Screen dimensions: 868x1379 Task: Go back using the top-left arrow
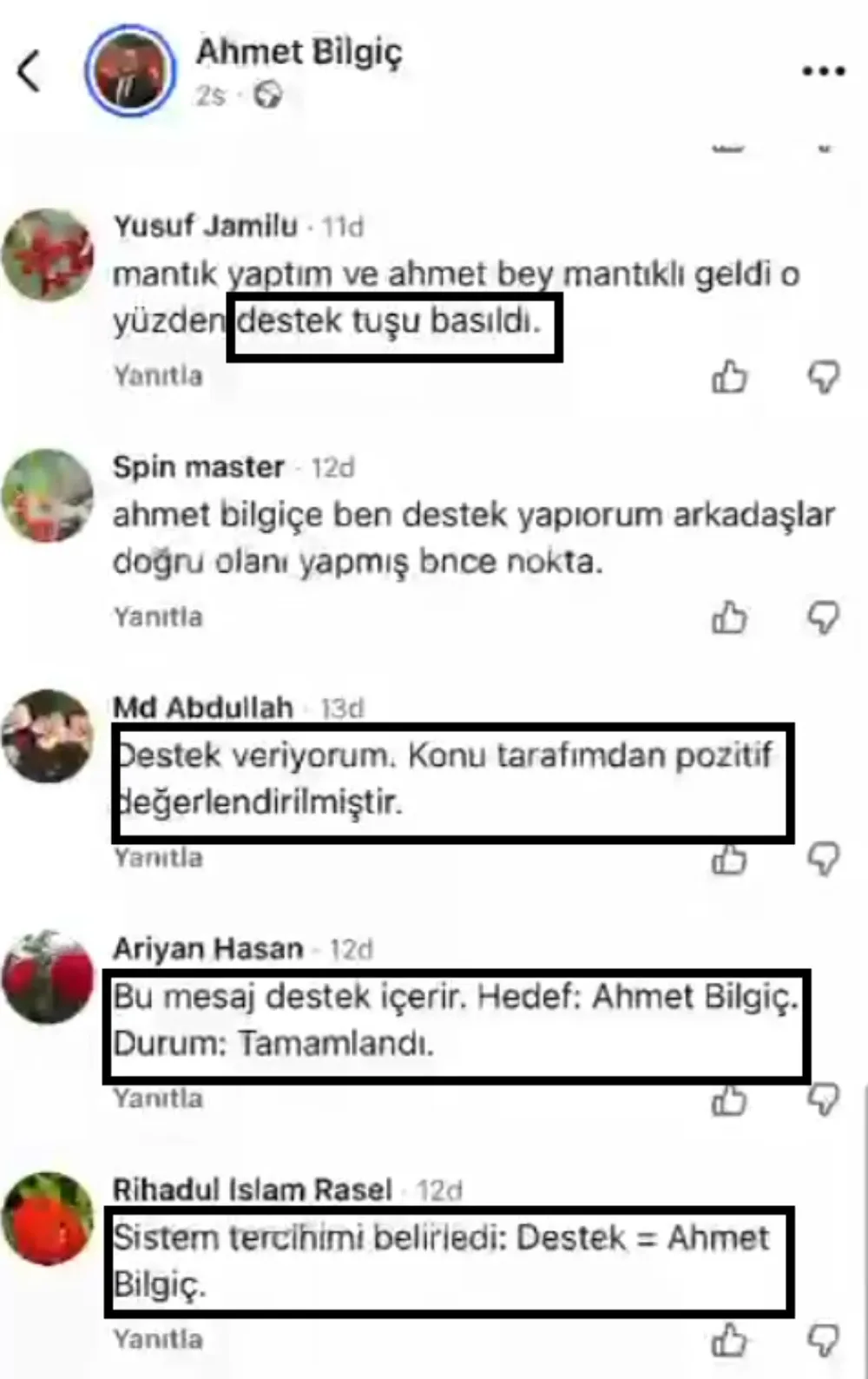[x=30, y=71]
